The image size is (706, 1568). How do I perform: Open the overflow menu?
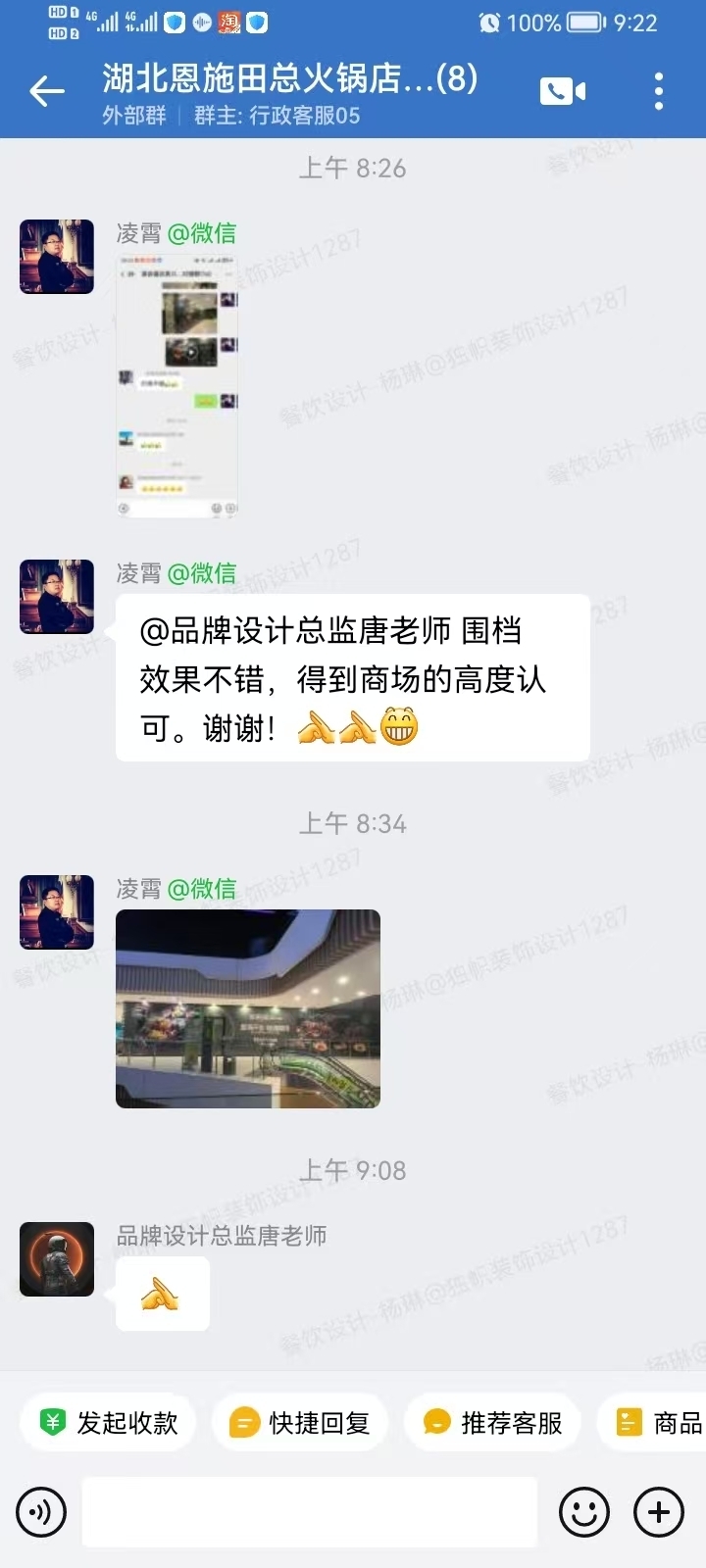click(x=659, y=91)
